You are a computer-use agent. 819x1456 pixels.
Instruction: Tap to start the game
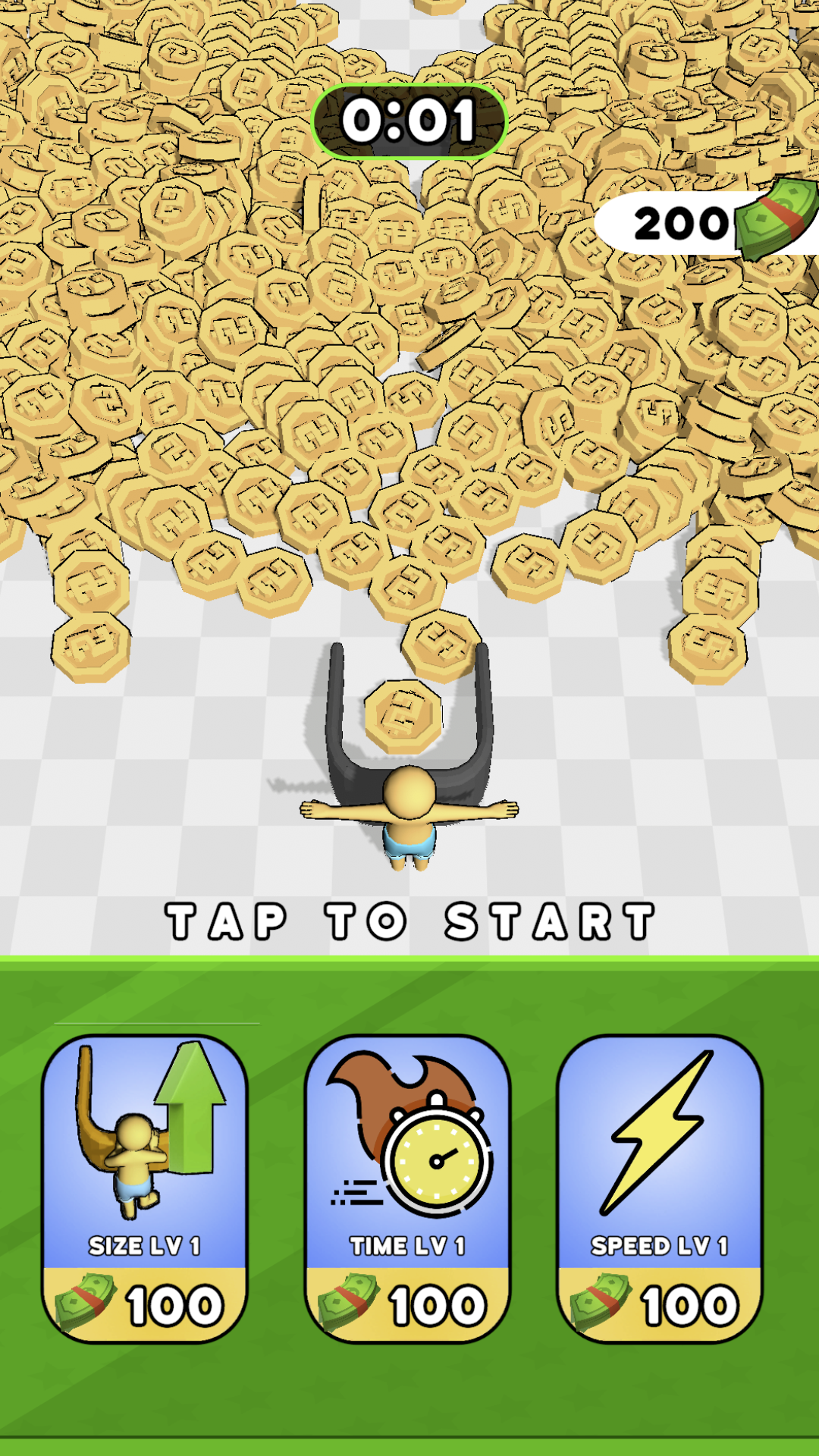(x=409, y=921)
